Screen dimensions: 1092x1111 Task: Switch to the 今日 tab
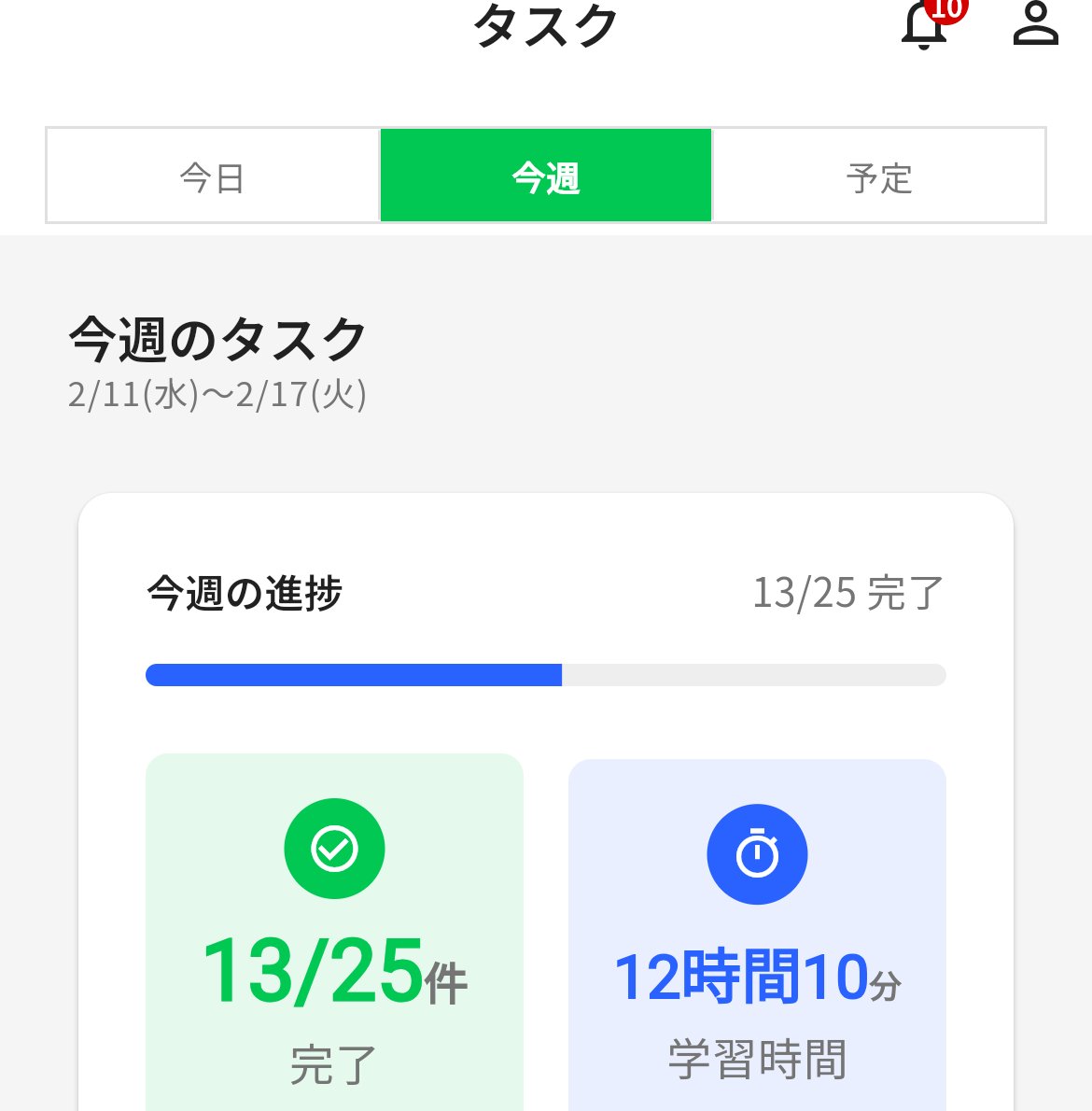pos(211,176)
